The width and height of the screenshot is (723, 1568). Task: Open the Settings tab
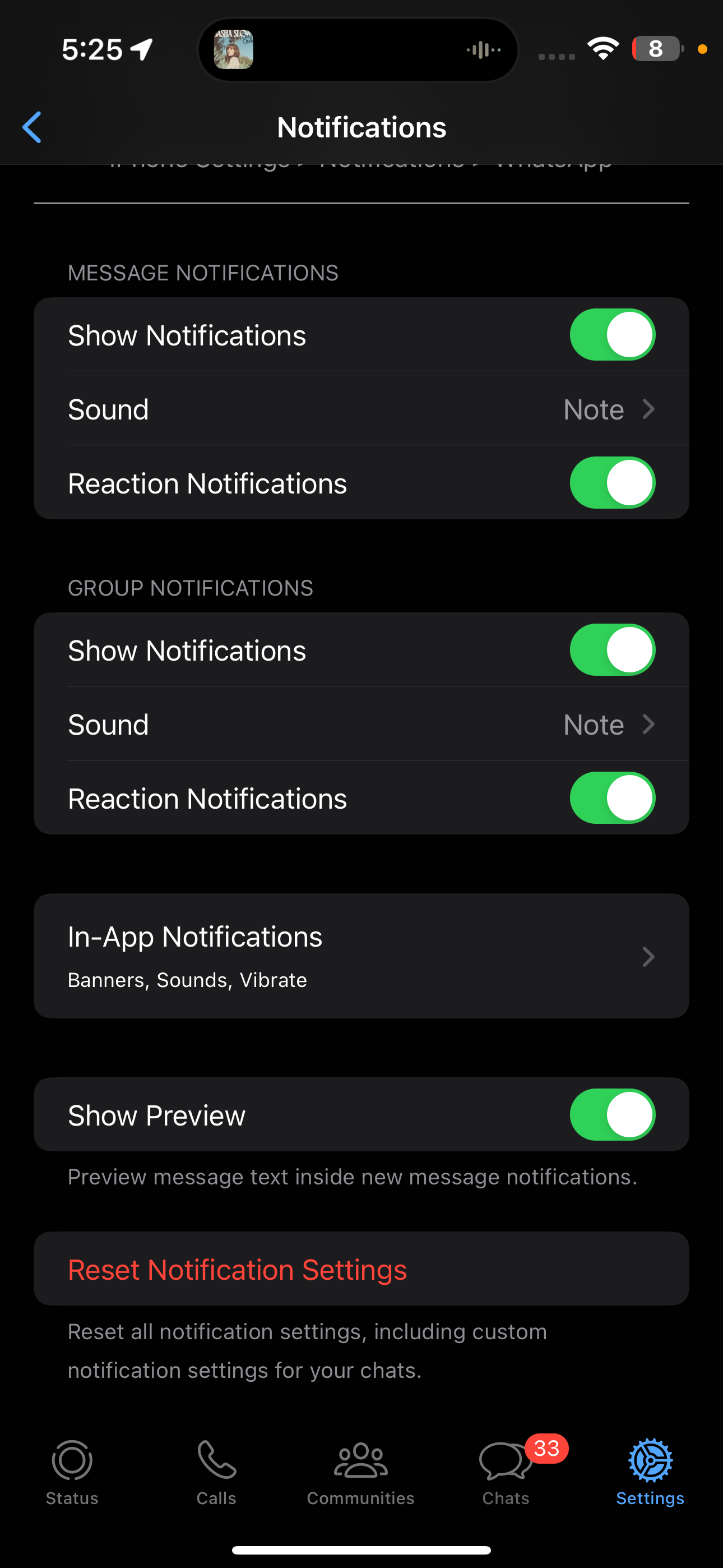click(649, 1461)
